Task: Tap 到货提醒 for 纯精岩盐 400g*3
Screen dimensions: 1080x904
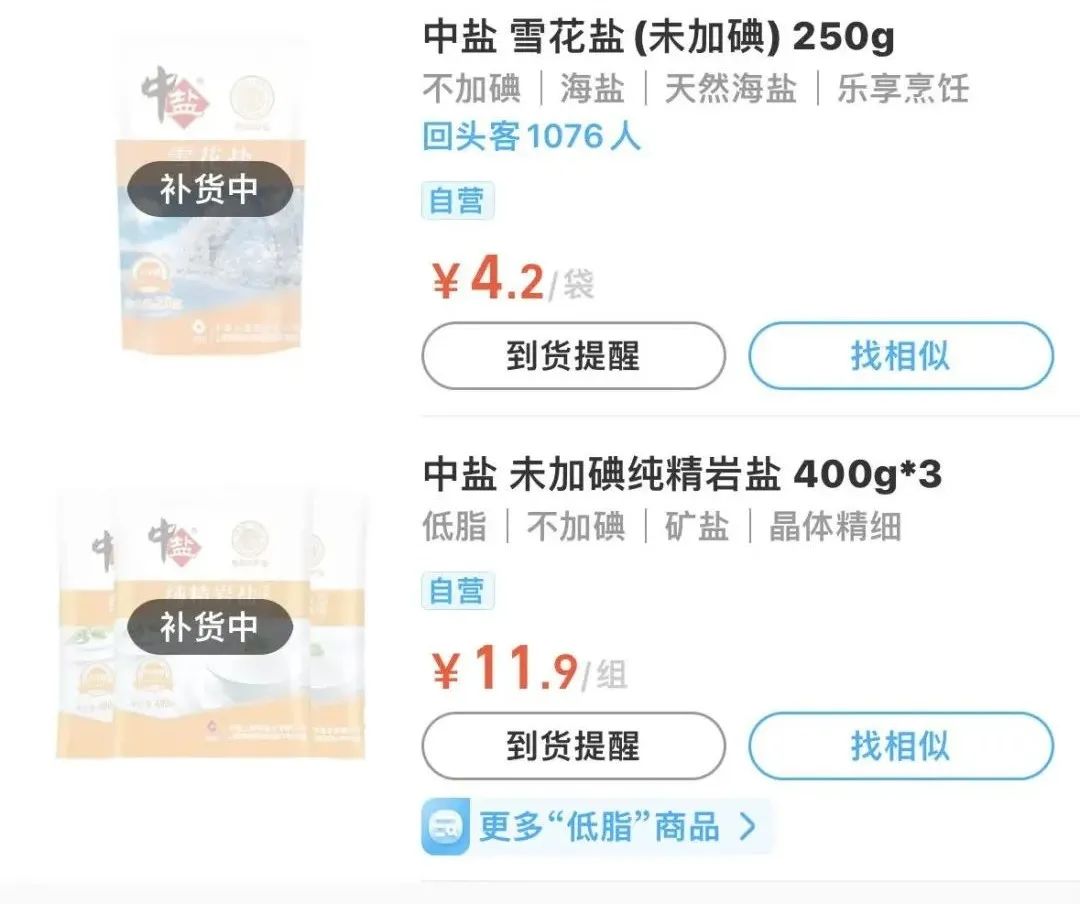Action: [x=573, y=746]
